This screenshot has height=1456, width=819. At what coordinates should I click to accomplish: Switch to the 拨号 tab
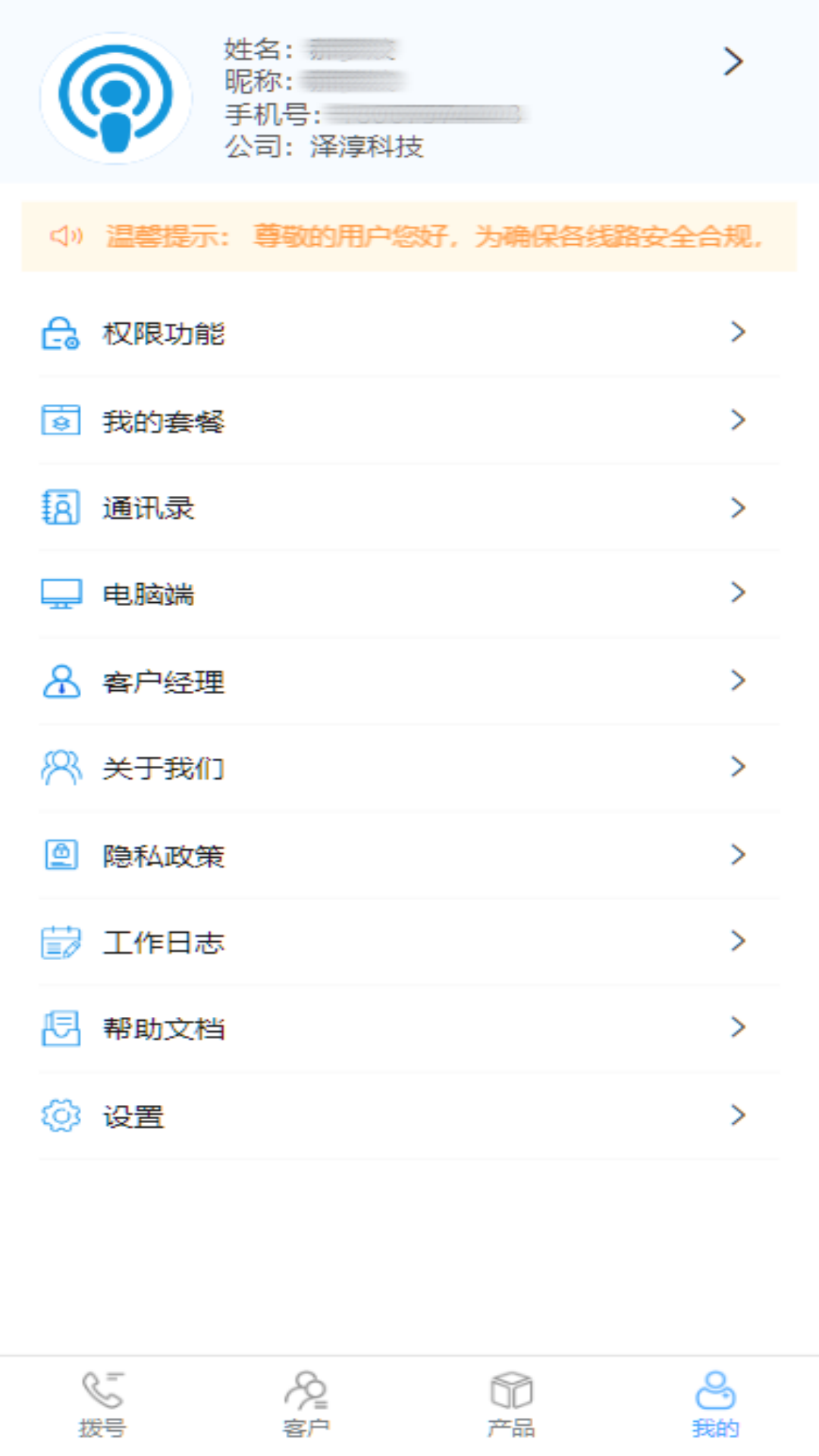point(102,1404)
